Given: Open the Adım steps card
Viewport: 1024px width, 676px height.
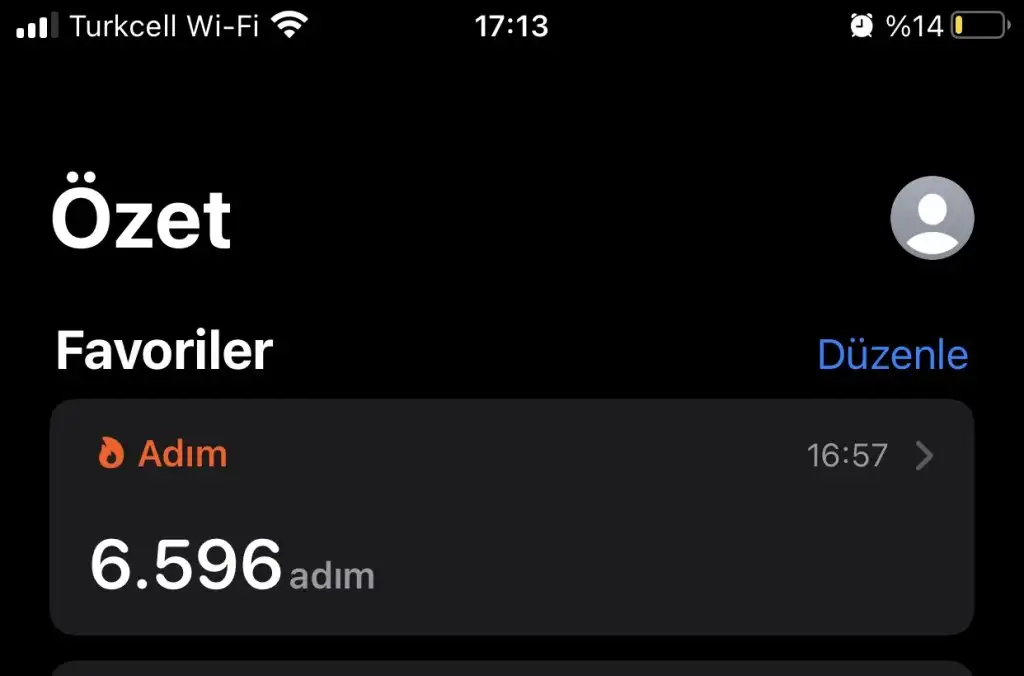Looking at the screenshot, I should pos(511,516).
